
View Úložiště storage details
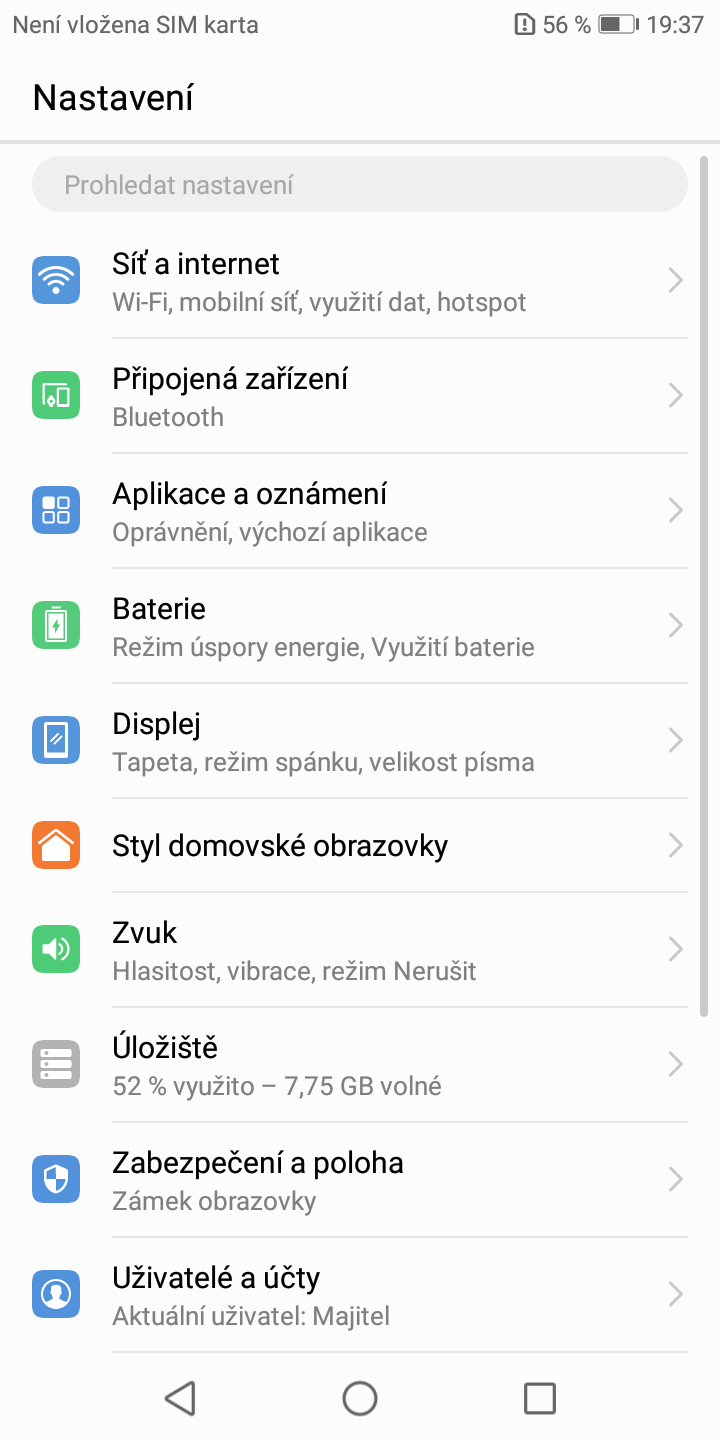click(360, 1065)
